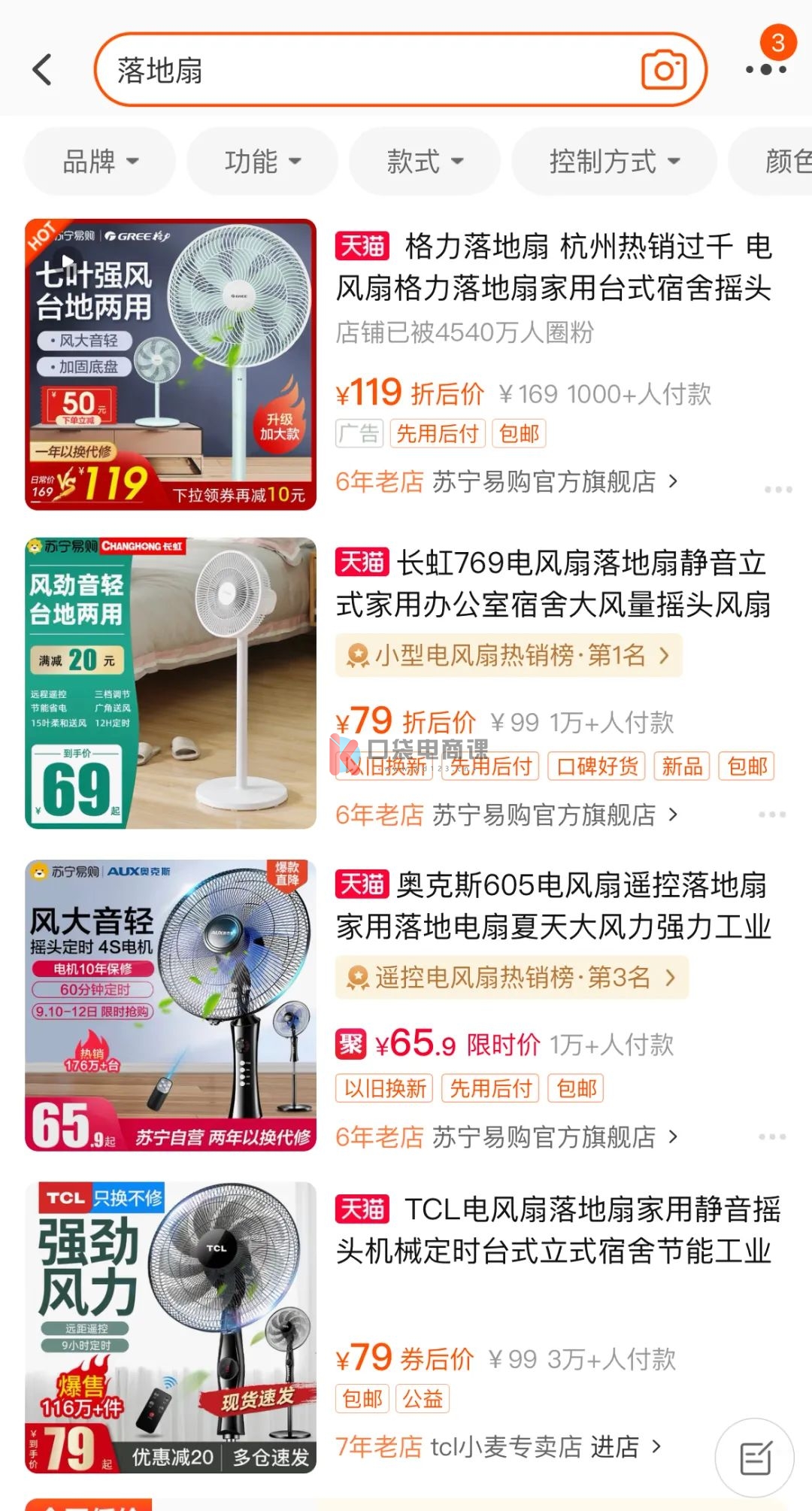Expand the 款式 filter dropdown
This screenshot has height=1511, width=812.
425,161
